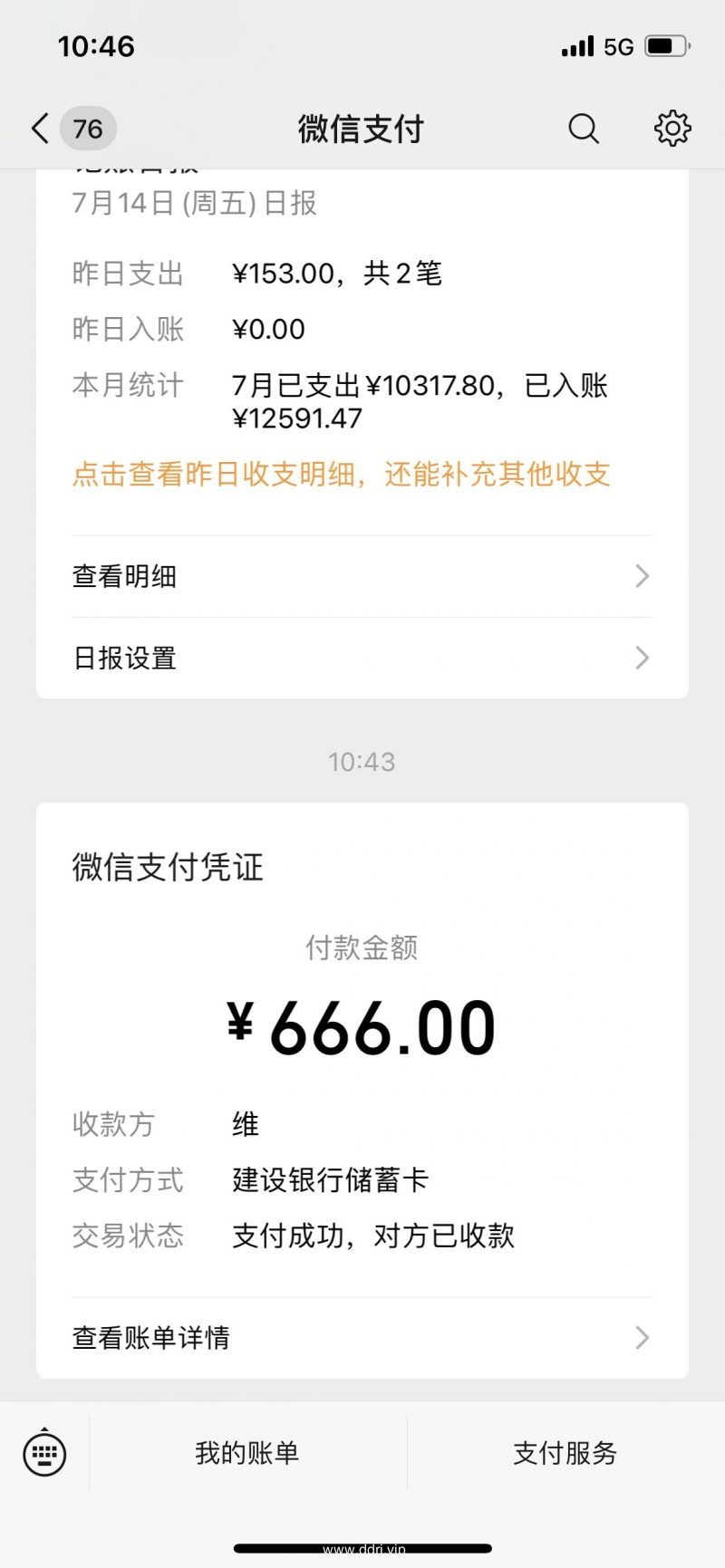View 查看账单详情 for ¥666.00 payment
Screen dimensions: 725x1568
(x=362, y=1338)
